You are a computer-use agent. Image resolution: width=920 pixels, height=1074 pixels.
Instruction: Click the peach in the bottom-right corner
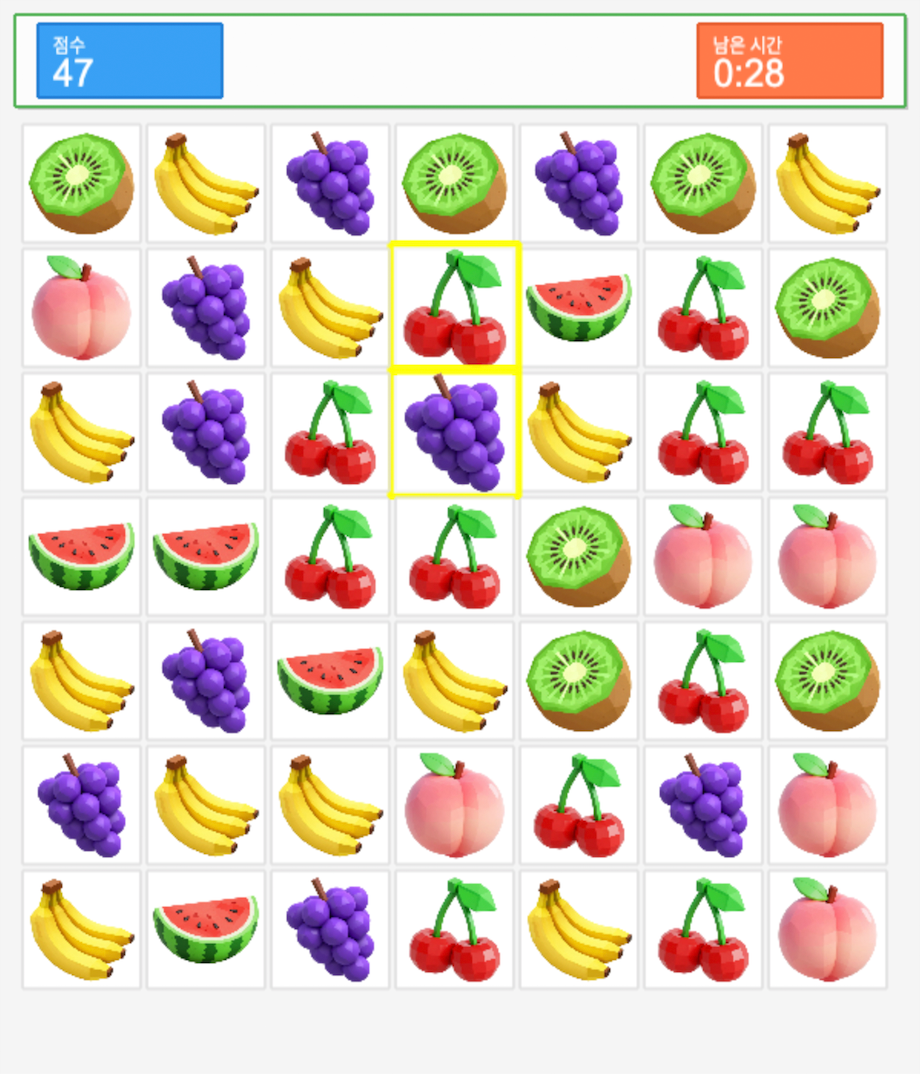825,928
